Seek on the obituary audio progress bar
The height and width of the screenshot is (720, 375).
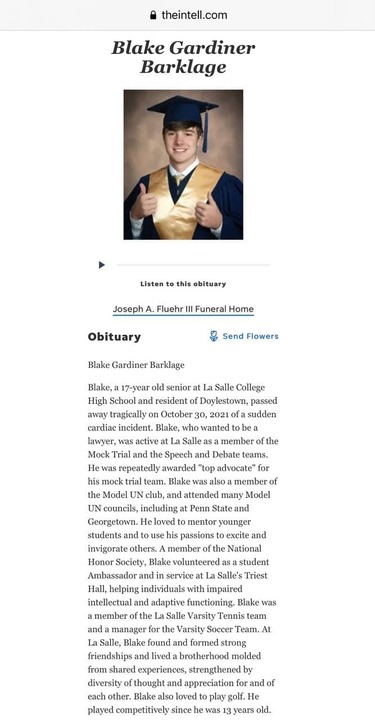point(193,265)
